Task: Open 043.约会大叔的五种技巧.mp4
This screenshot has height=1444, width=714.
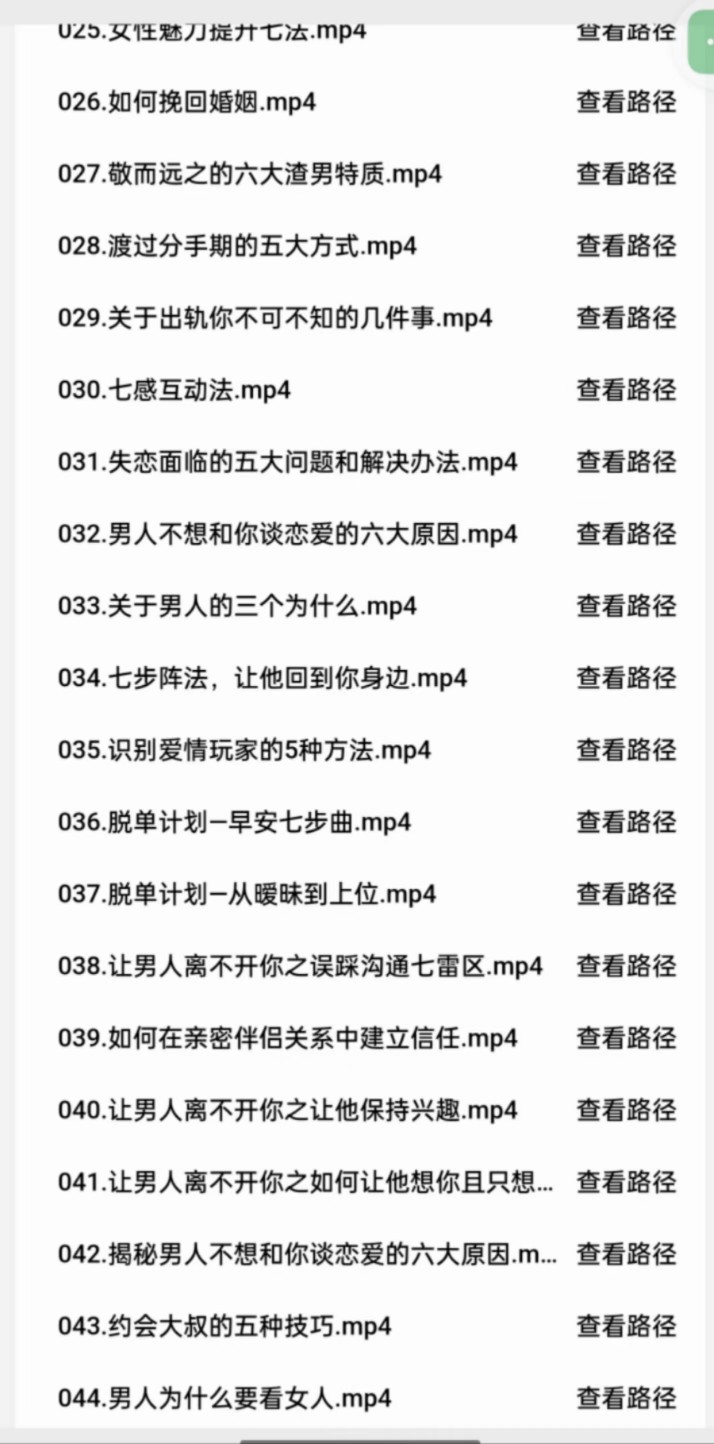Action: [x=224, y=1326]
